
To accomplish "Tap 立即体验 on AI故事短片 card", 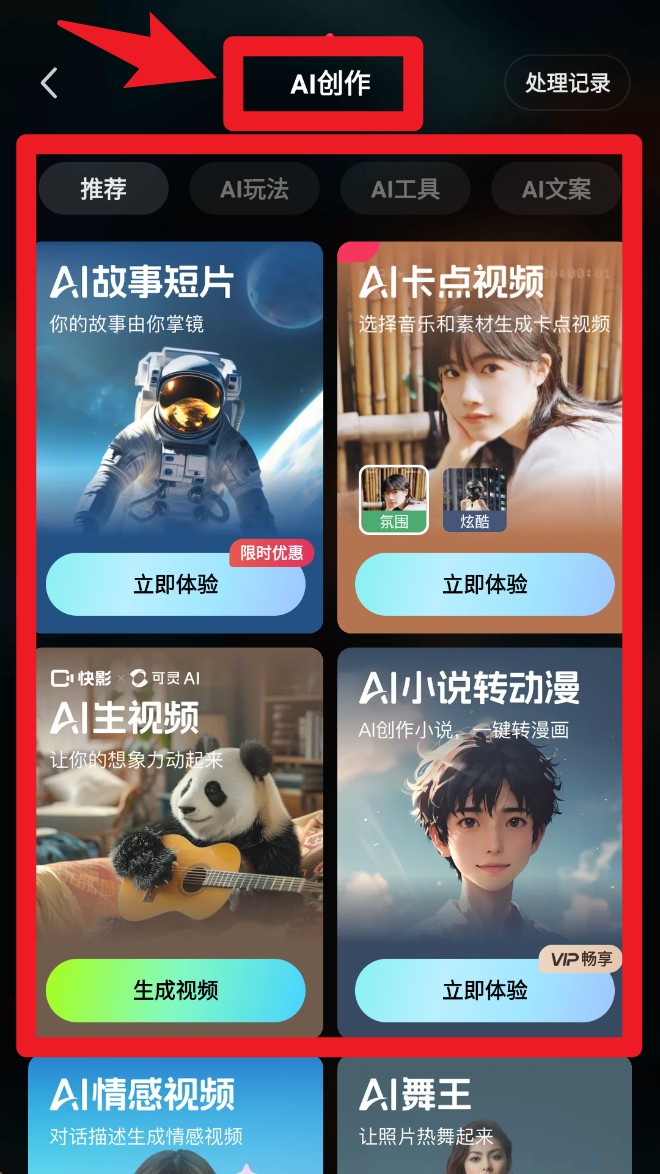I will coord(176,584).
